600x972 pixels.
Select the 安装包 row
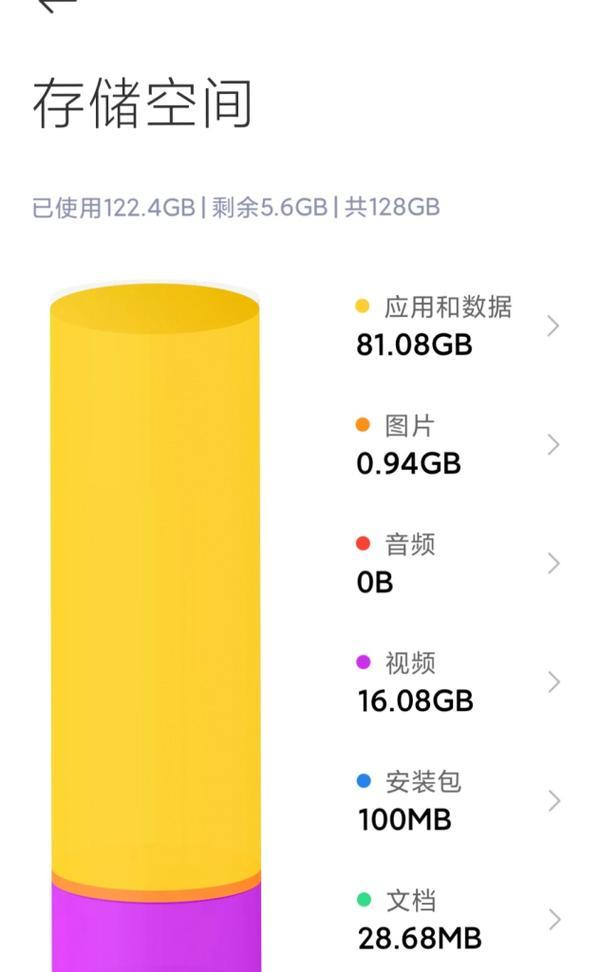click(x=457, y=801)
